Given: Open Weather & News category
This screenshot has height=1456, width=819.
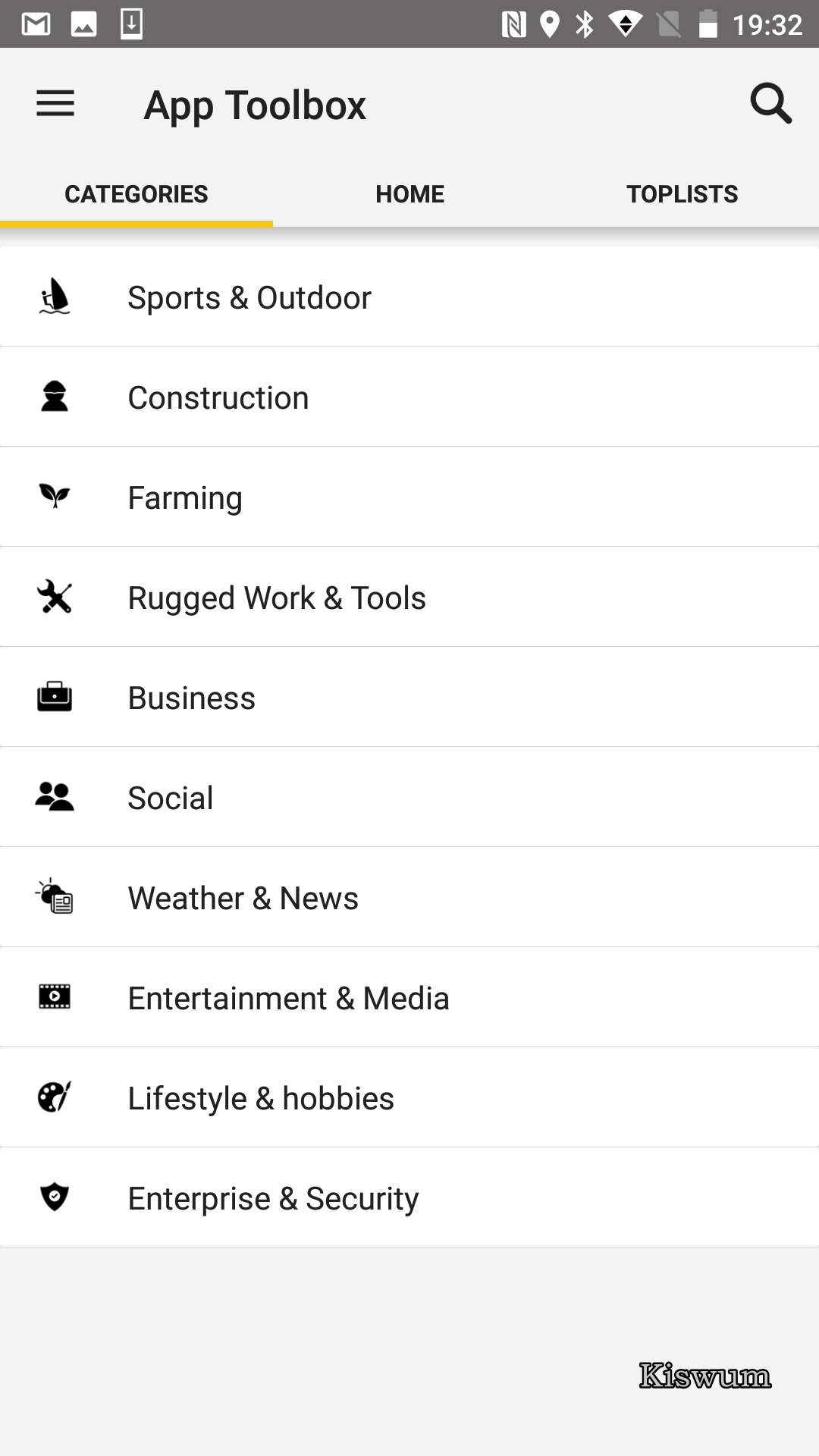Looking at the screenshot, I should pyautogui.click(x=409, y=897).
